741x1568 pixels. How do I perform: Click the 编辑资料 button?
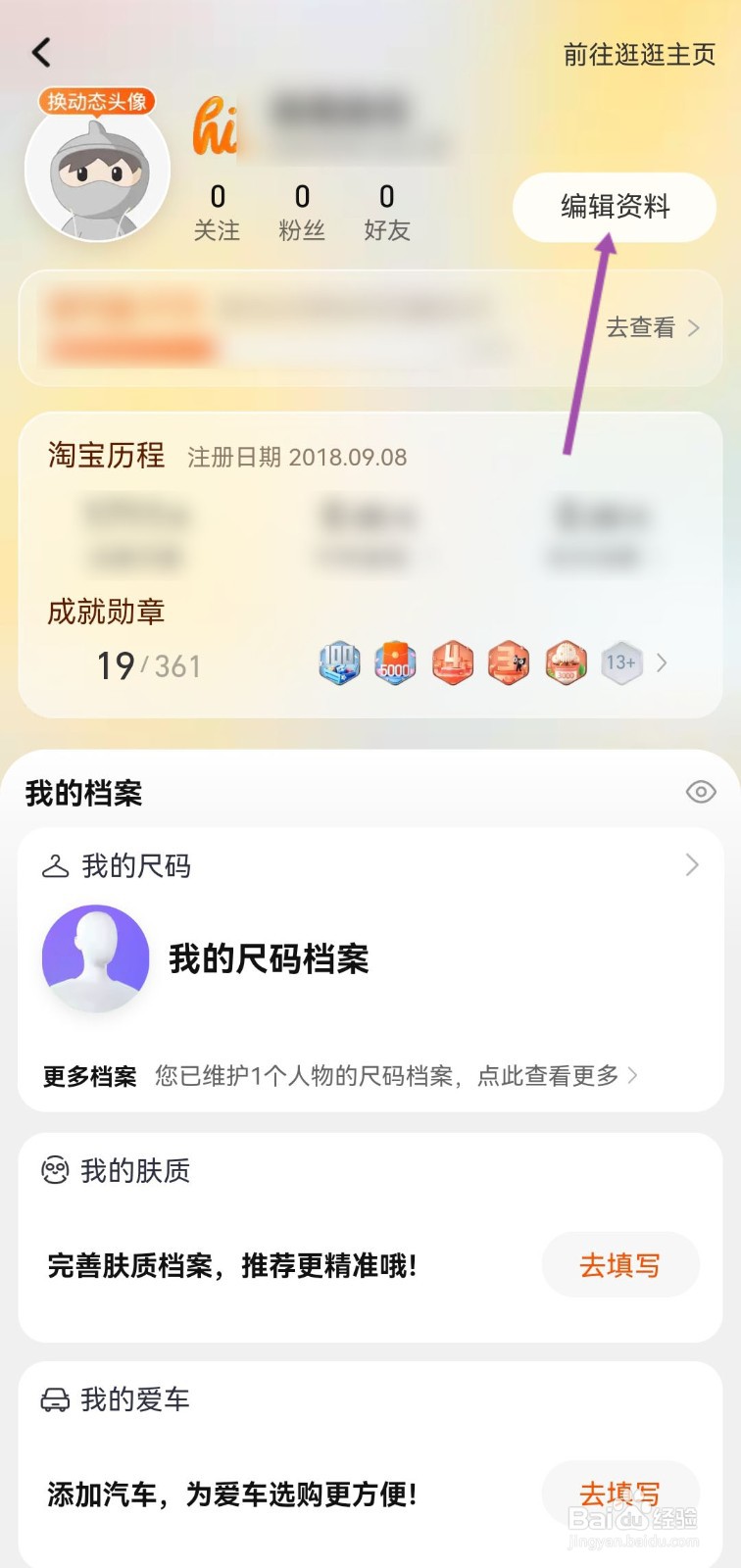tap(615, 208)
